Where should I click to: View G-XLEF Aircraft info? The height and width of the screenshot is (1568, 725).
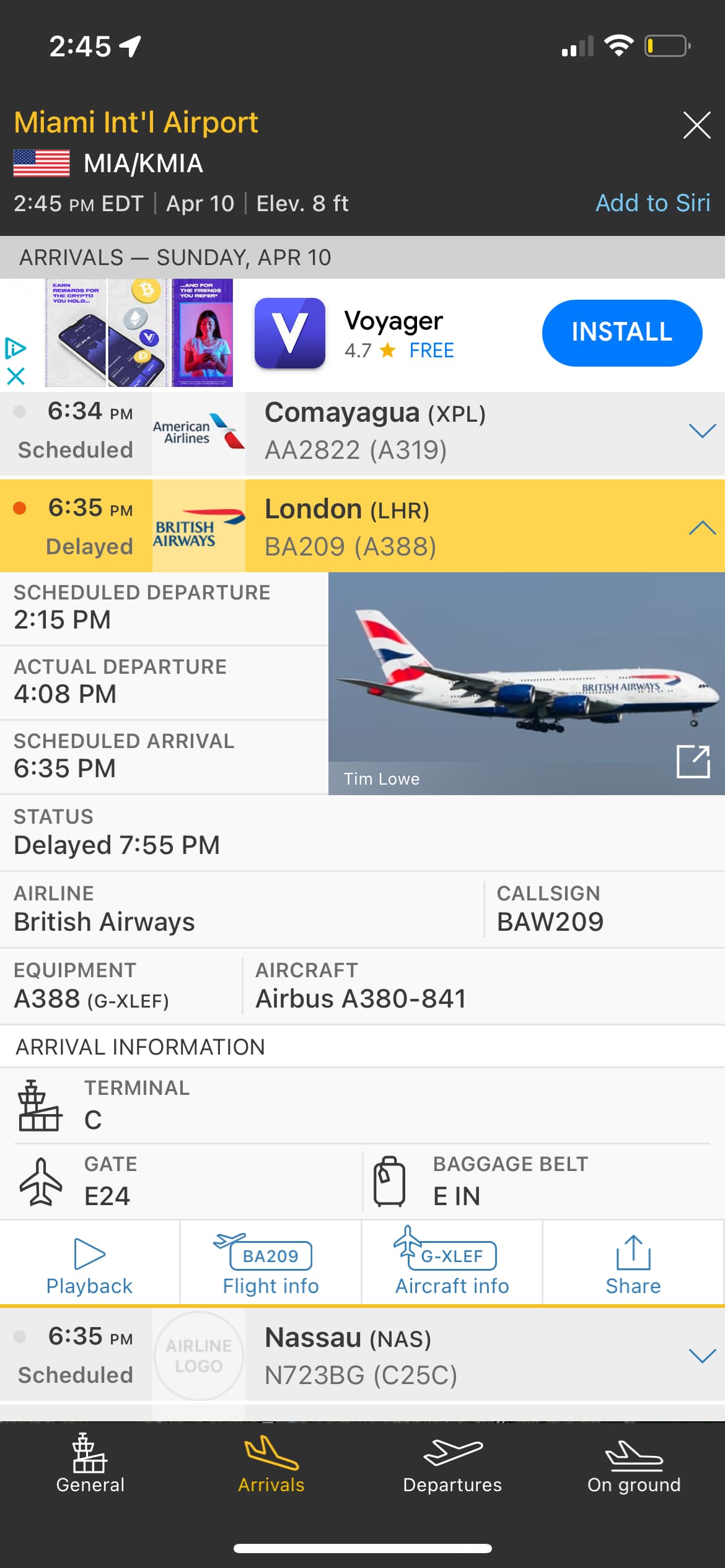tap(452, 1265)
